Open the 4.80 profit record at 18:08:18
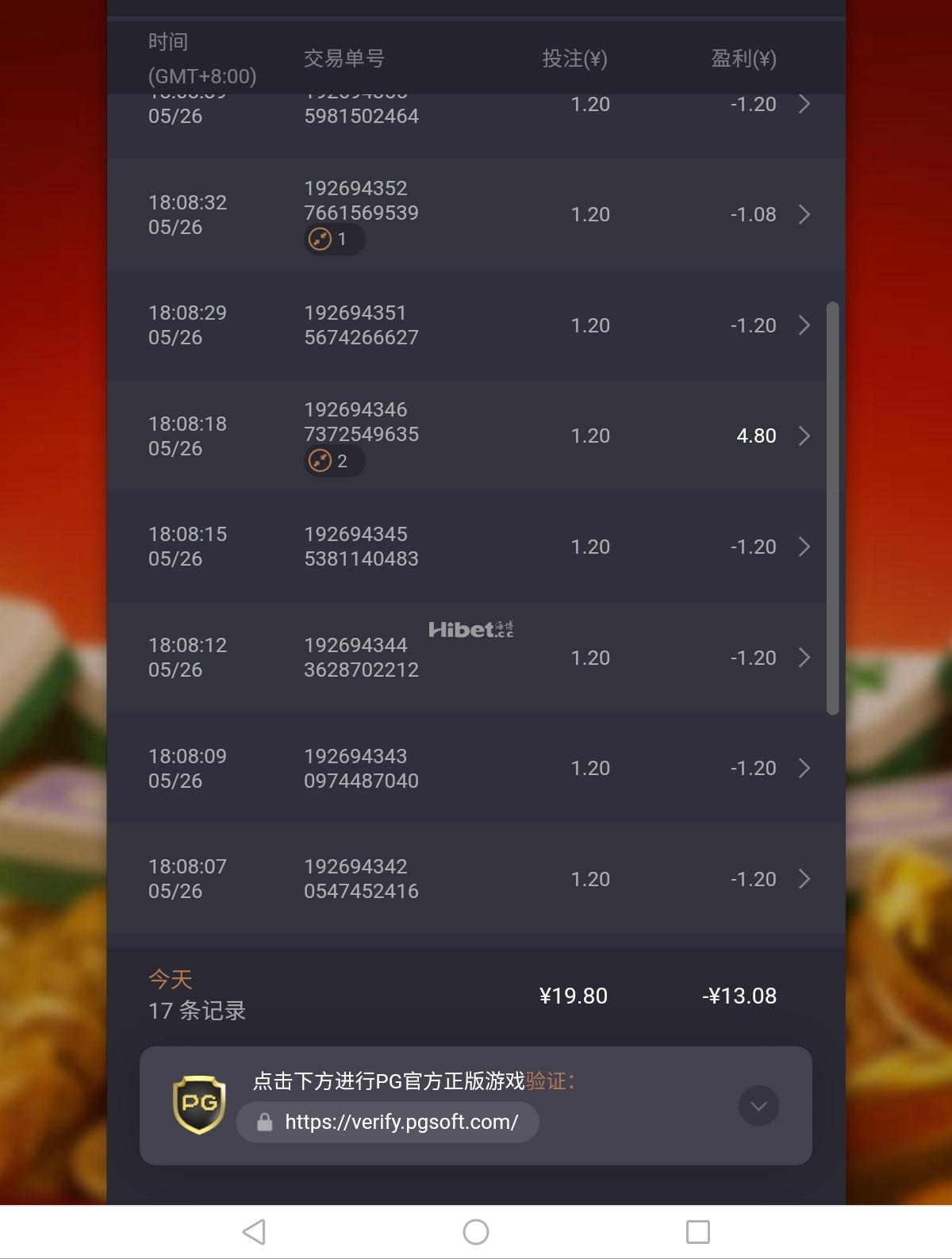The height and width of the screenshot is (1259, 952). pyautogui.click(x=804, y=436)
